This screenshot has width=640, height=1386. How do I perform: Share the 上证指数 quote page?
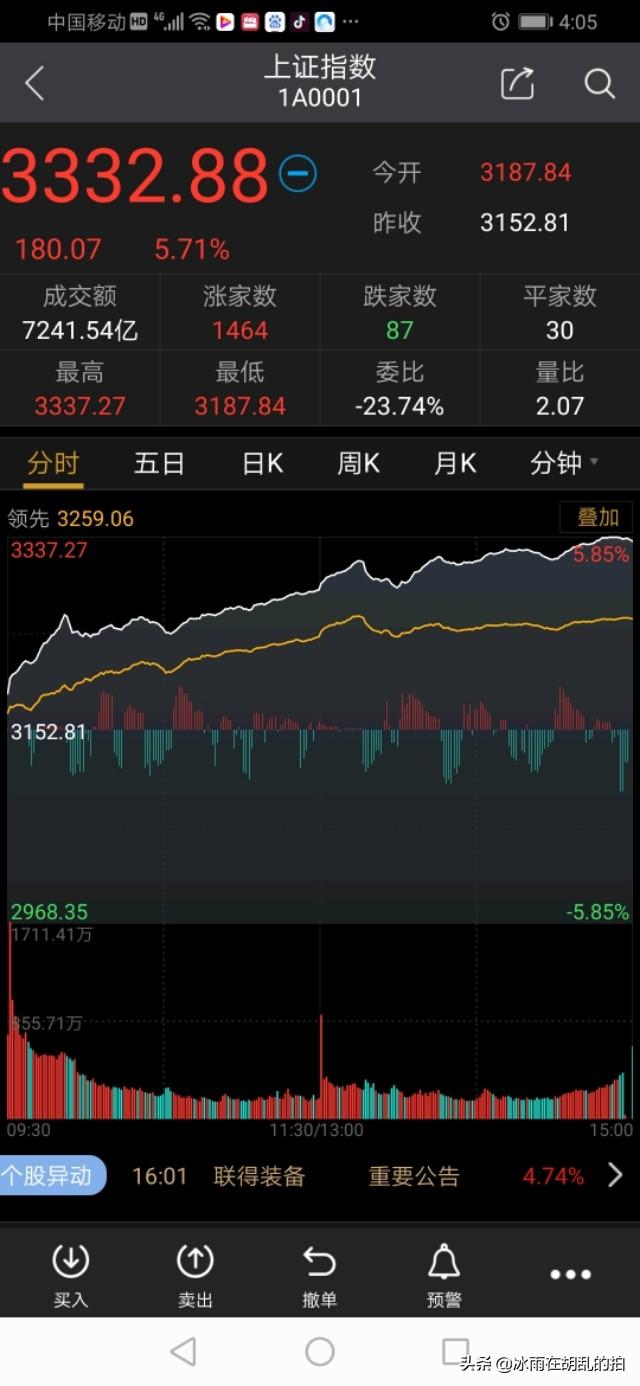point(517,84)
